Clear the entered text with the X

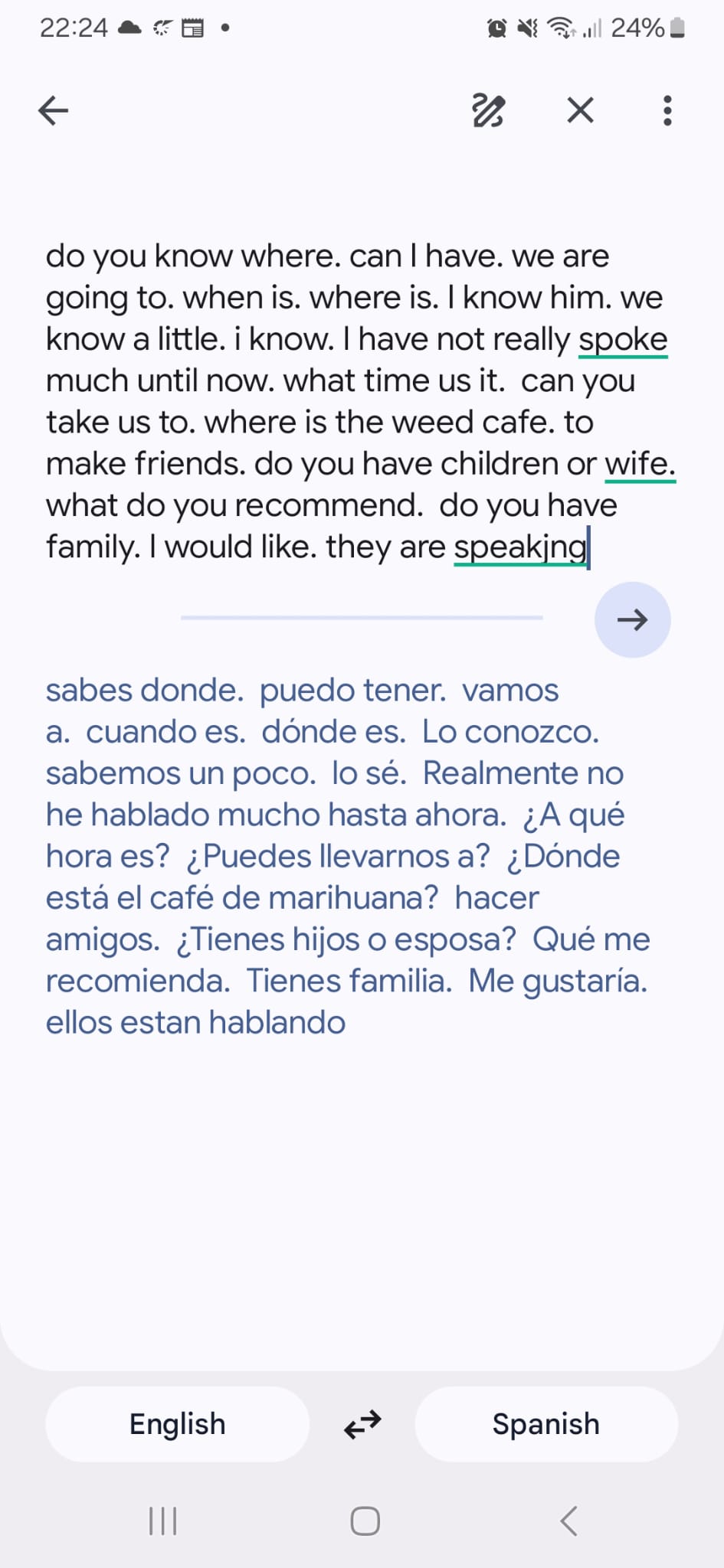(x=580, y=111)
